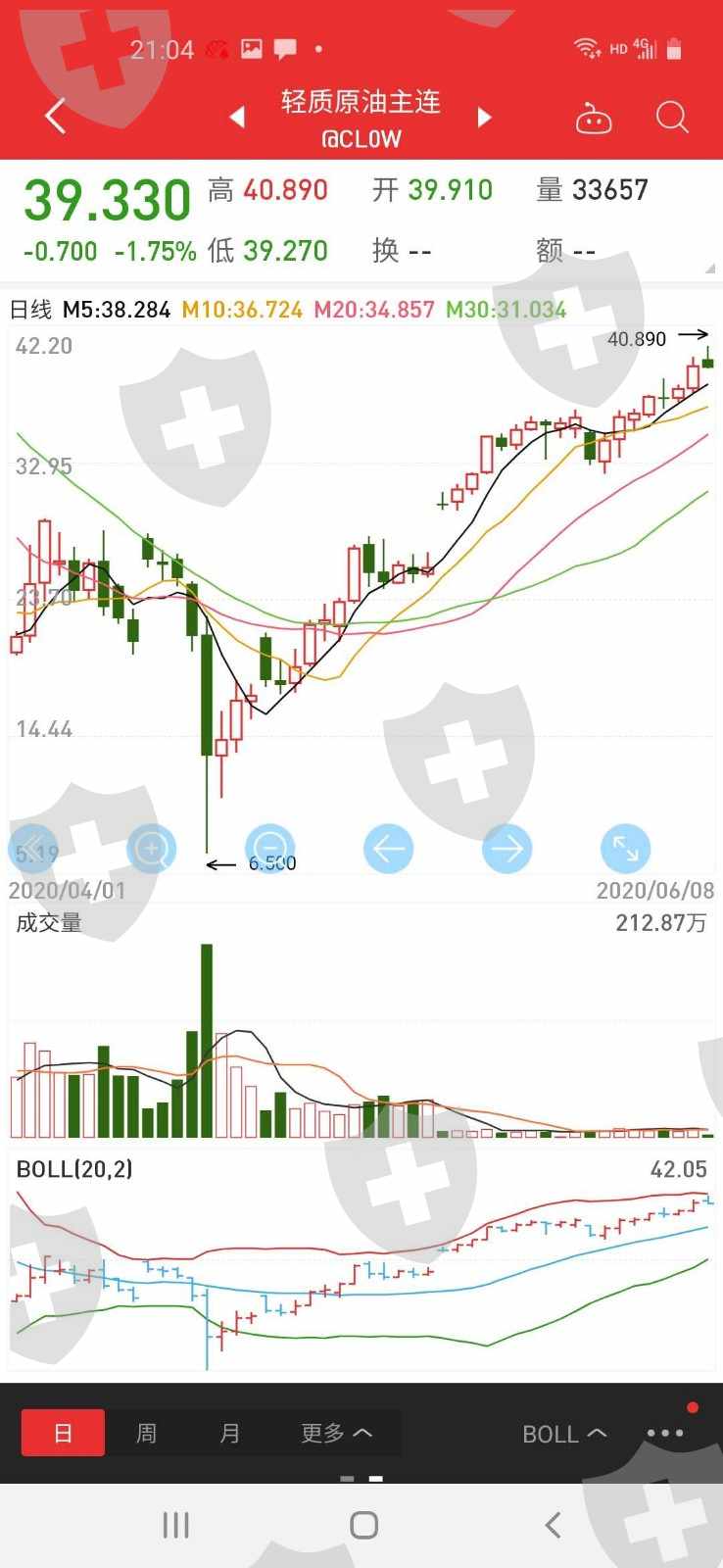
Task: Open recent apps from the navigation bar
Action: click(x=175, y=1525)
